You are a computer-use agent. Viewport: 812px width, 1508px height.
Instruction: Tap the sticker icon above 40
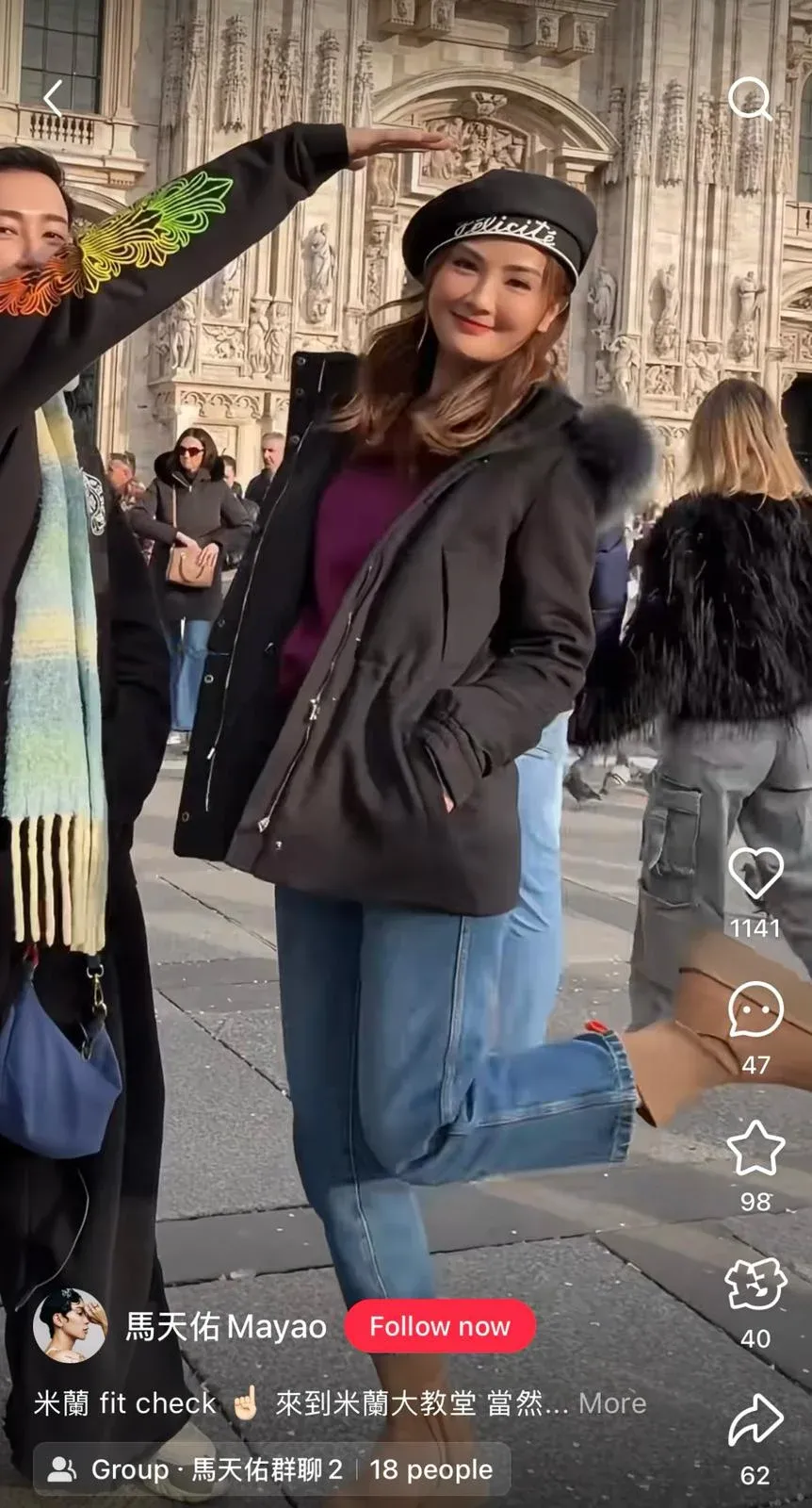[755, 1284]
